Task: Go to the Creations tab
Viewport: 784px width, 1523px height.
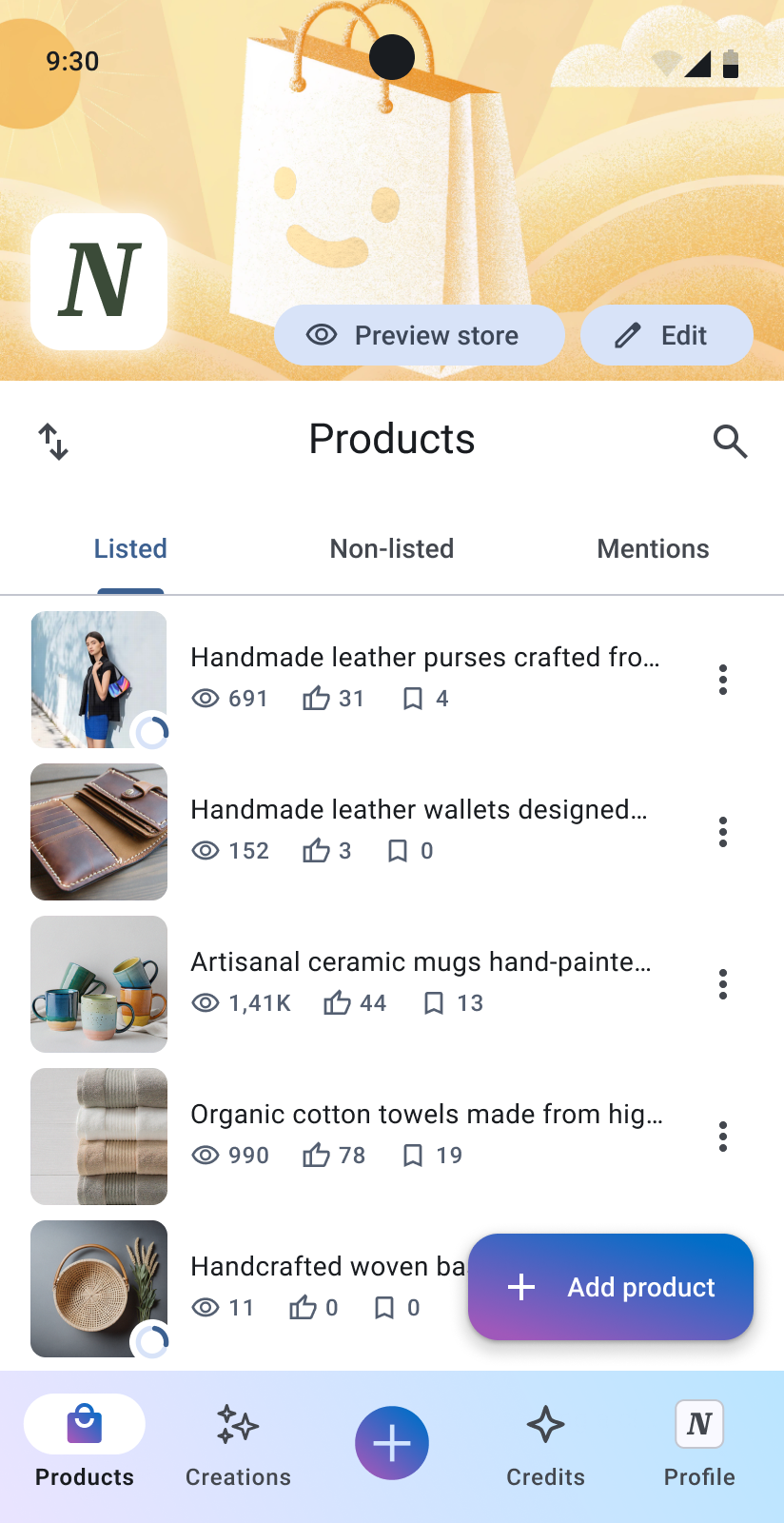Action: [238, 1445]
